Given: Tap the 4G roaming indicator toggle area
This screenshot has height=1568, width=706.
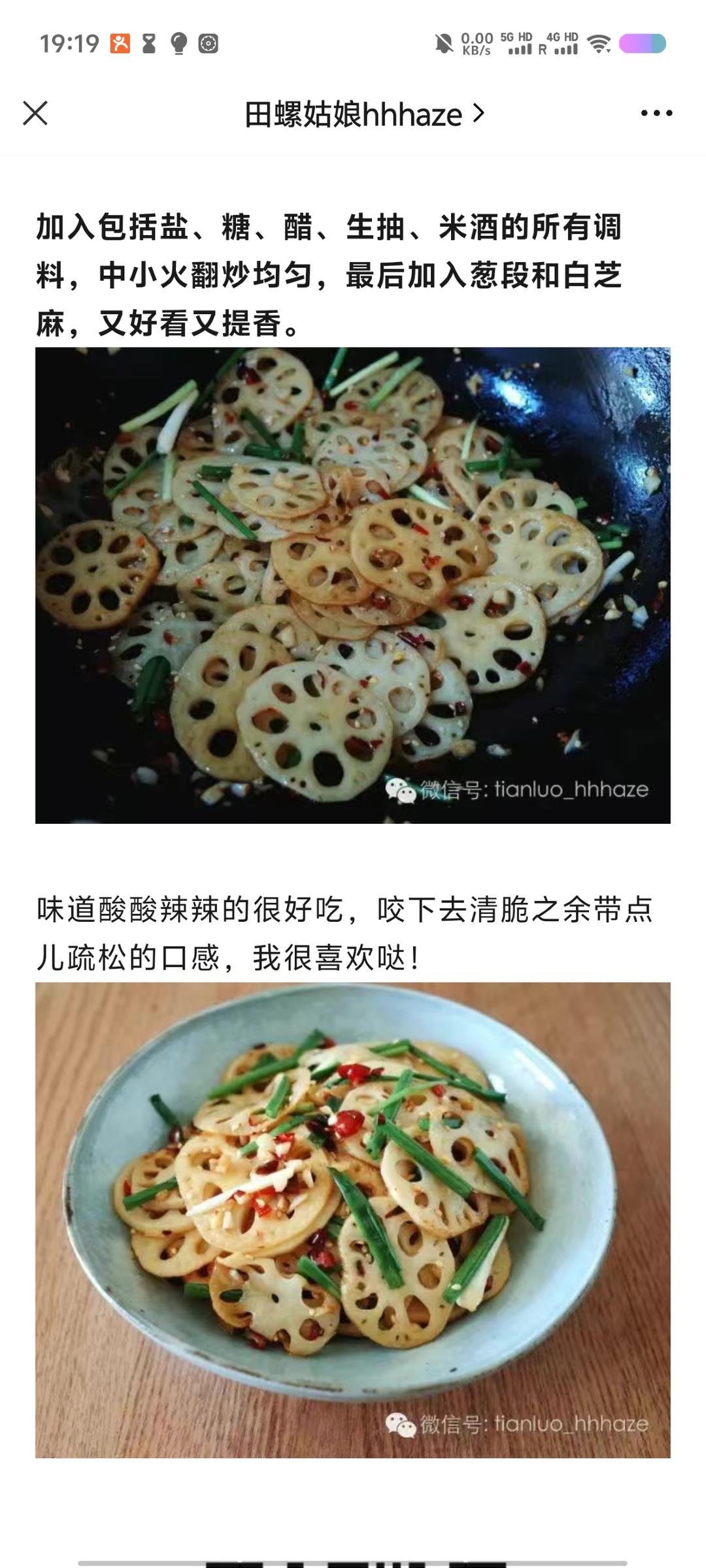Looking at the screenshot, I should [x=559, y=42].
